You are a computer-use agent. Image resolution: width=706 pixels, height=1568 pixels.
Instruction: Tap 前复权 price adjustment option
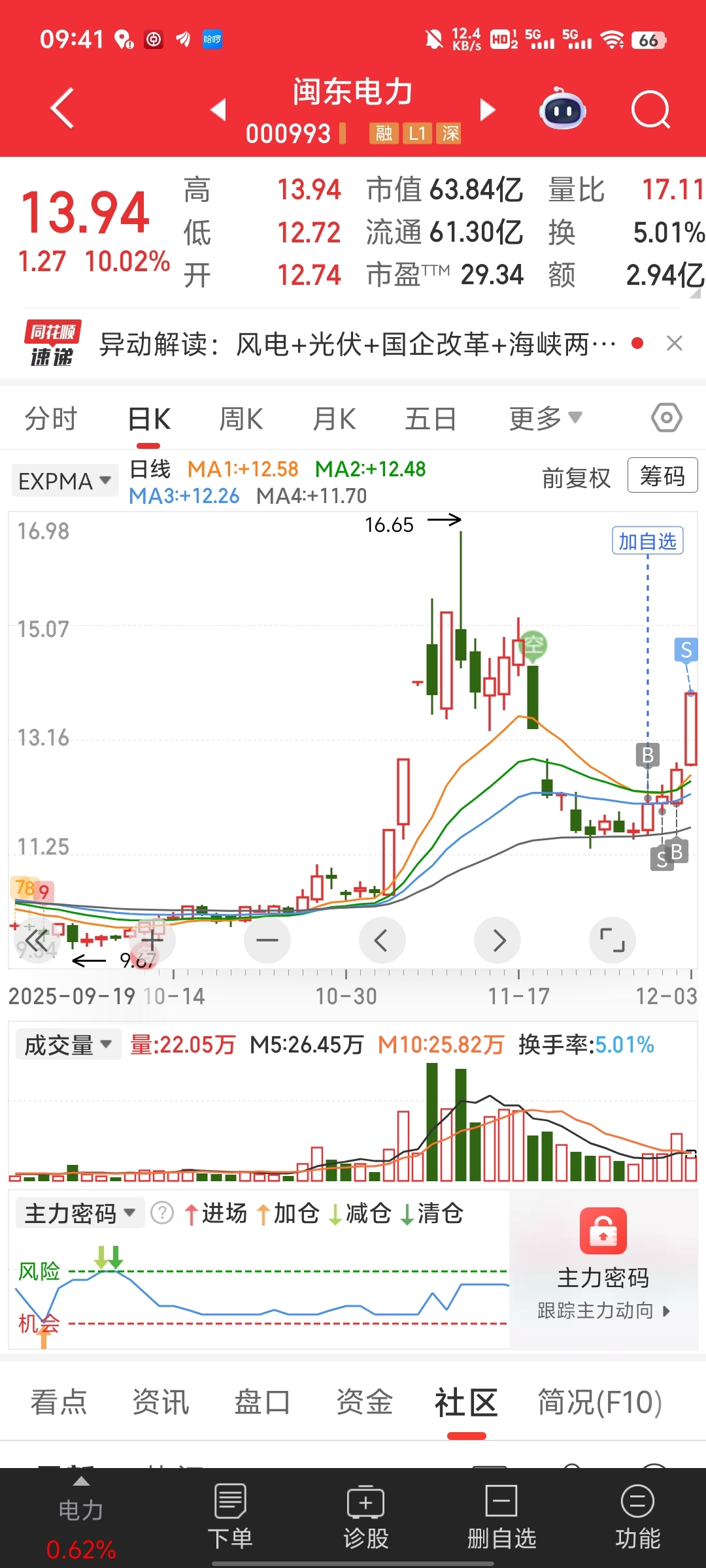point(576,478)
